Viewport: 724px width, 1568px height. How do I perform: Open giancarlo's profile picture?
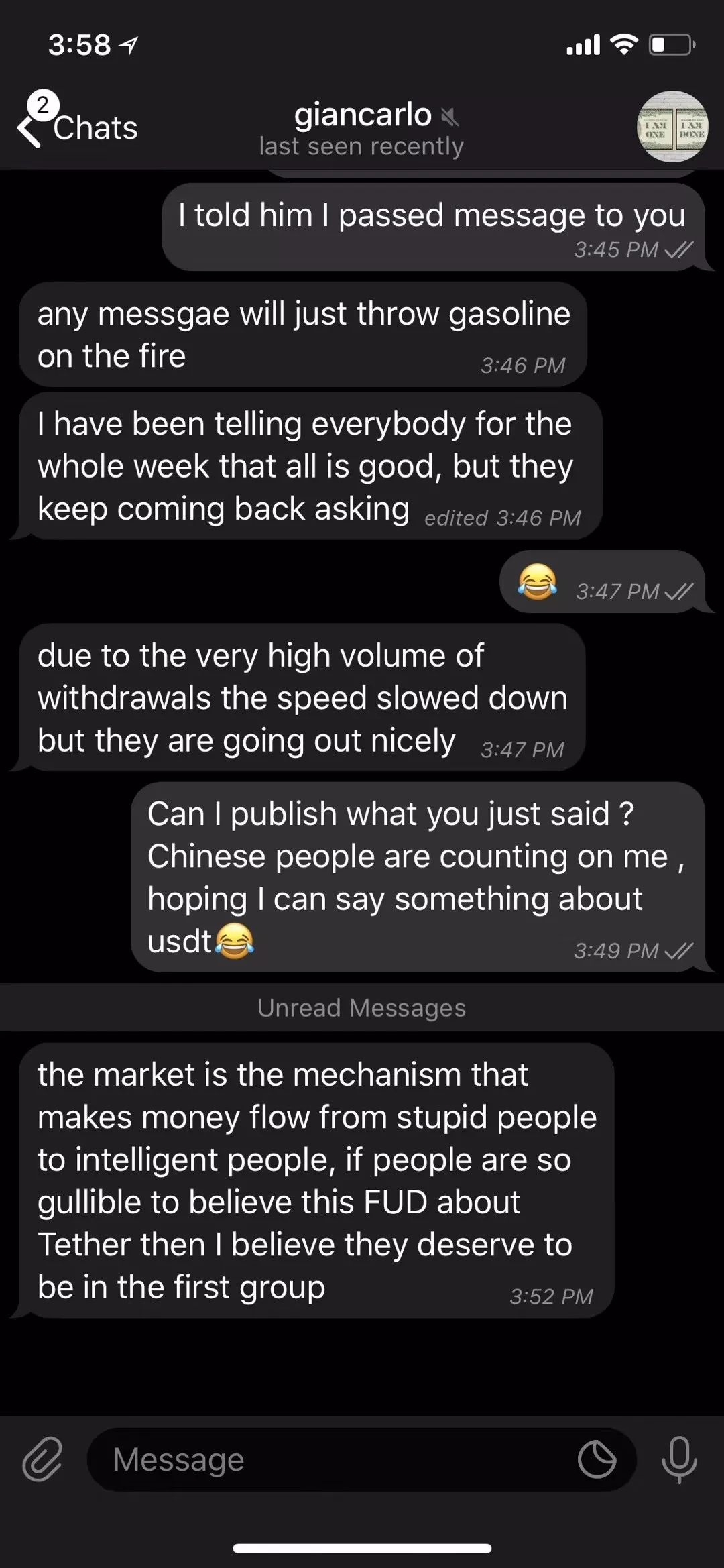672,126
